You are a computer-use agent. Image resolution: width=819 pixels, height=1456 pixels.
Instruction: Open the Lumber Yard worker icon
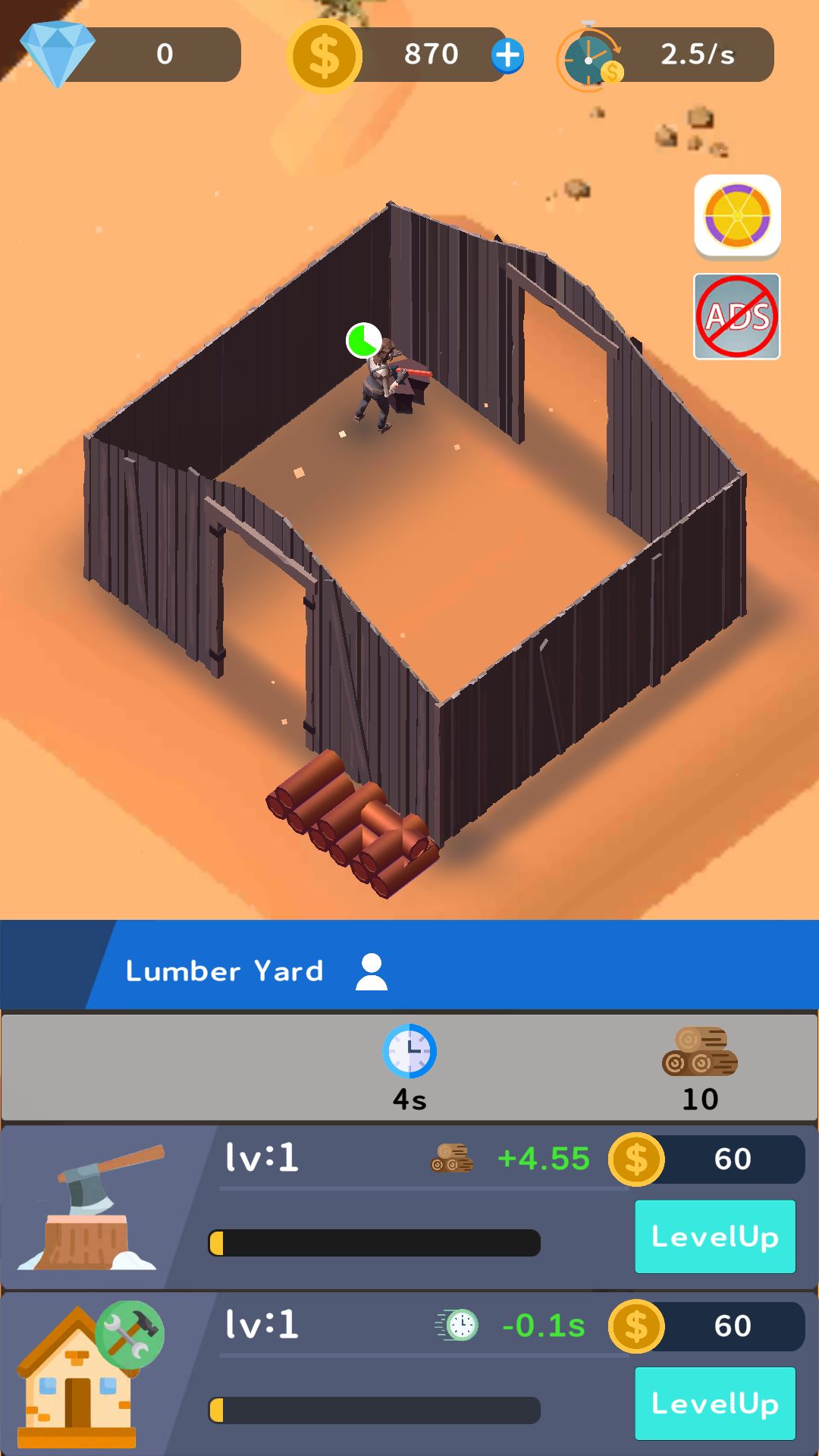(372, 971)
